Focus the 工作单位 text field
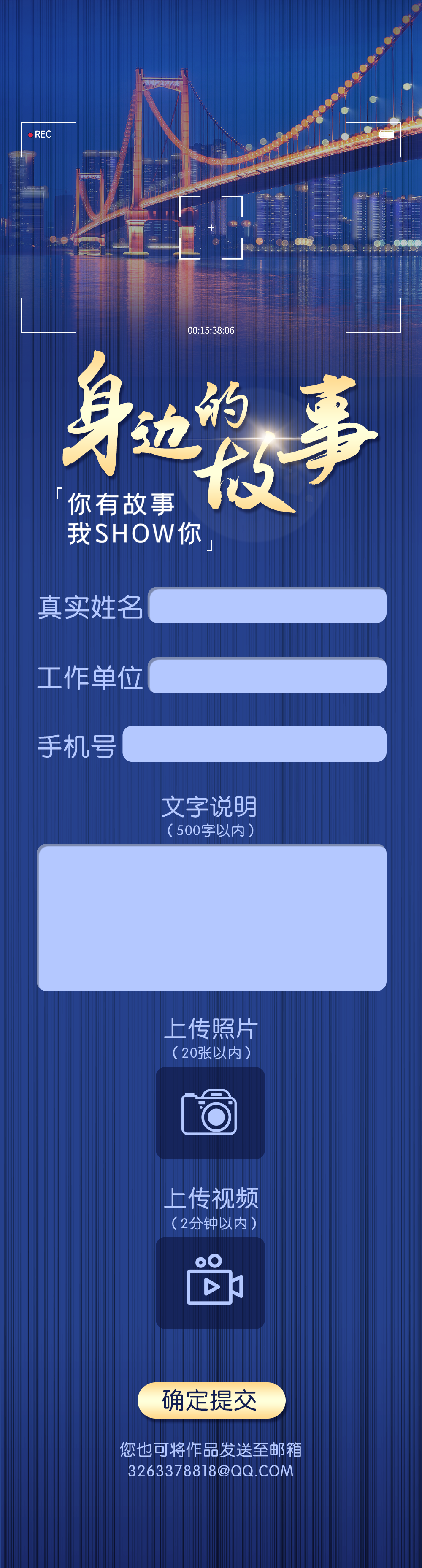 pyautogui.click(x=267, y=675)
